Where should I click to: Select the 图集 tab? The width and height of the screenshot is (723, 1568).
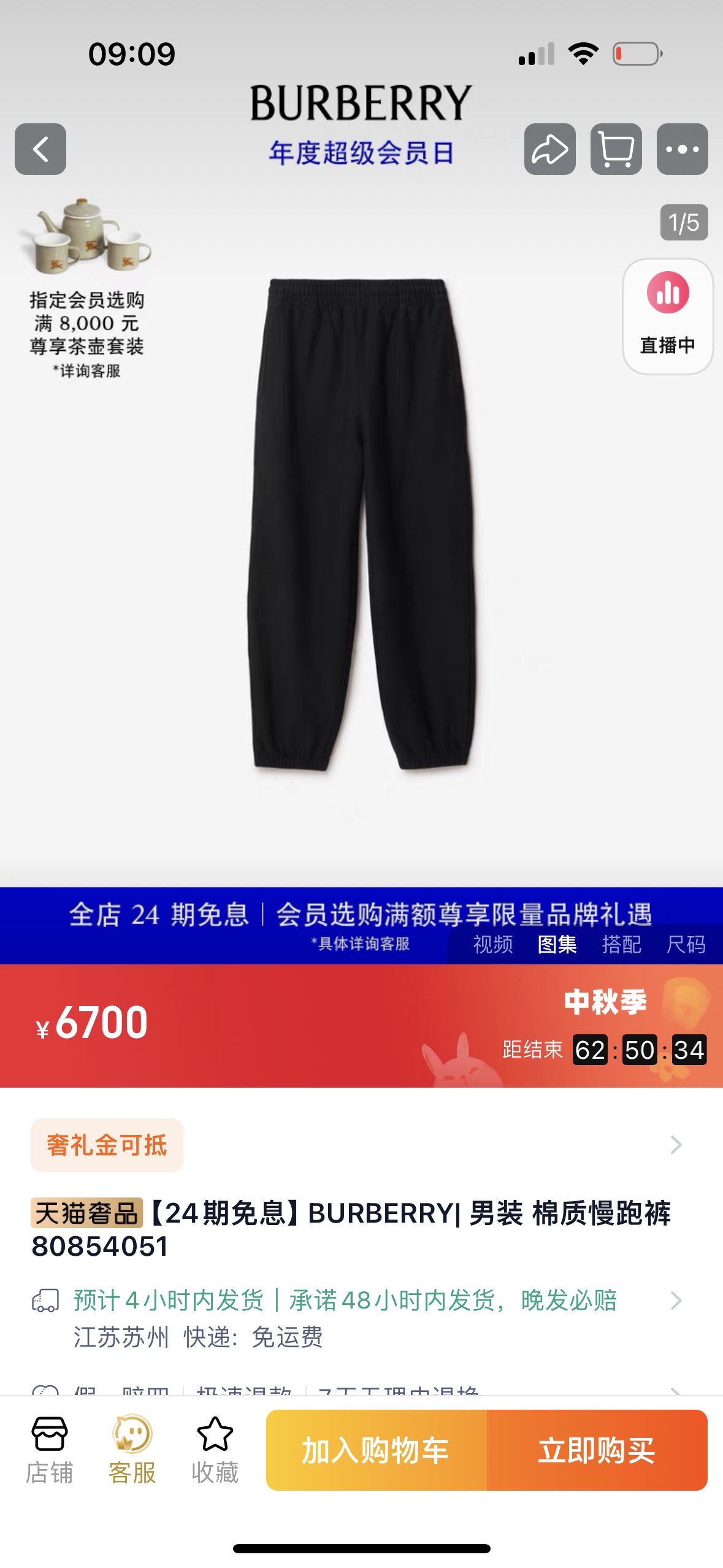point(557,944)
